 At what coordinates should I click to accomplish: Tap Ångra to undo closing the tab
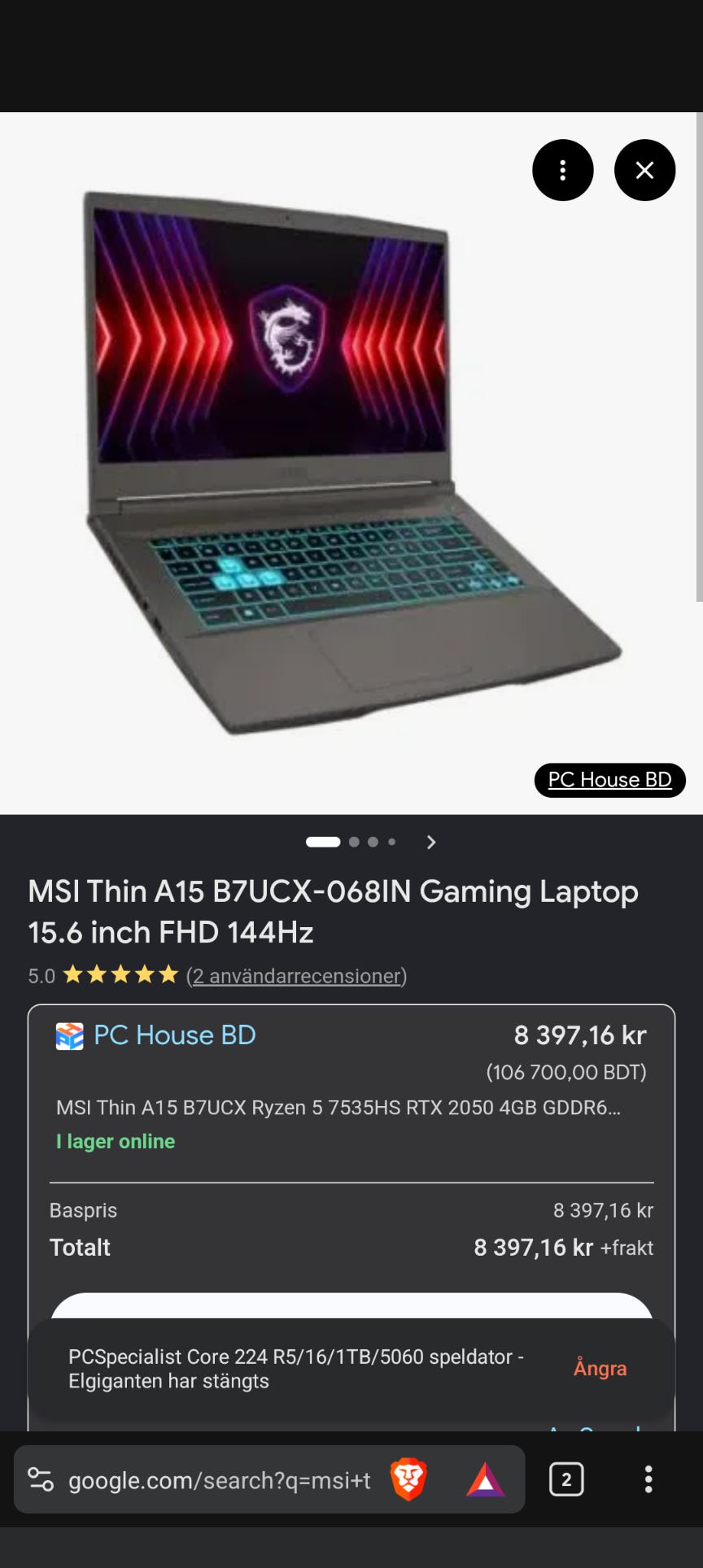click(x=600, y=1368)
